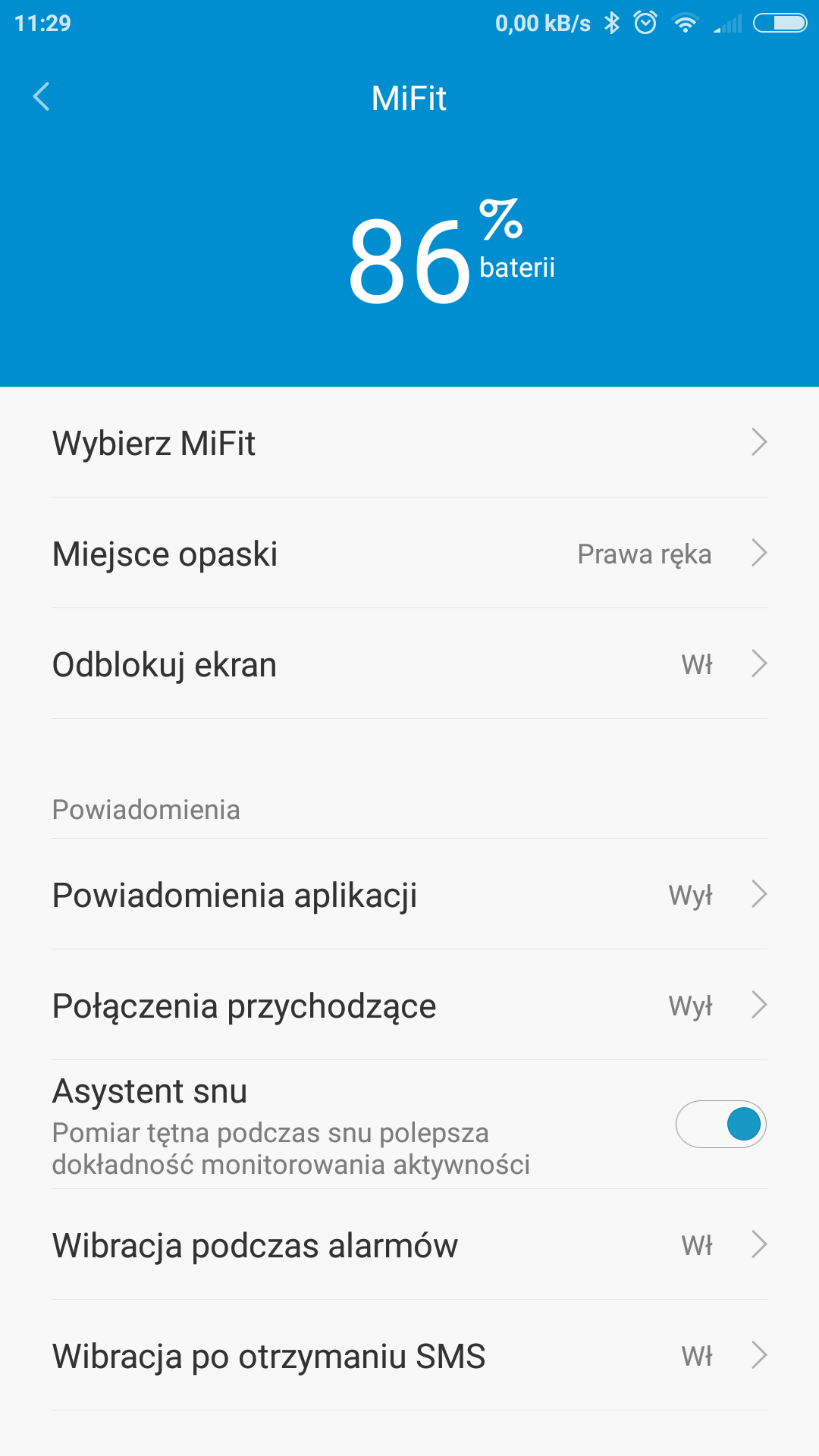Tap the cellular signal strength icon
Viewport: 819px width, 1456px height.
[726, 23]
